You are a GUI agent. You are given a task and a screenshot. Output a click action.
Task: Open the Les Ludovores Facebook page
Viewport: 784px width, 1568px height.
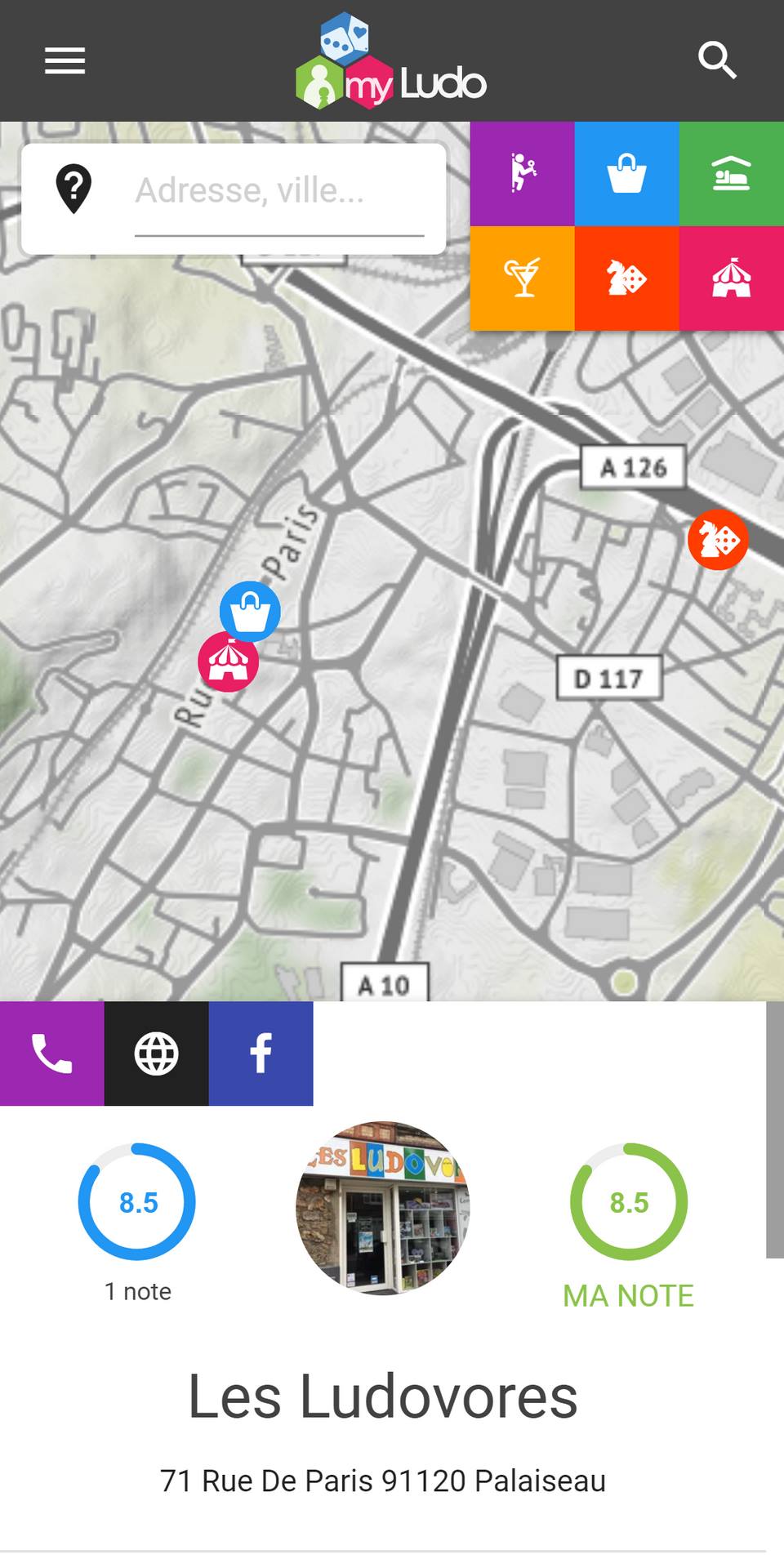pyautogui.click(x=261, y=1053)
